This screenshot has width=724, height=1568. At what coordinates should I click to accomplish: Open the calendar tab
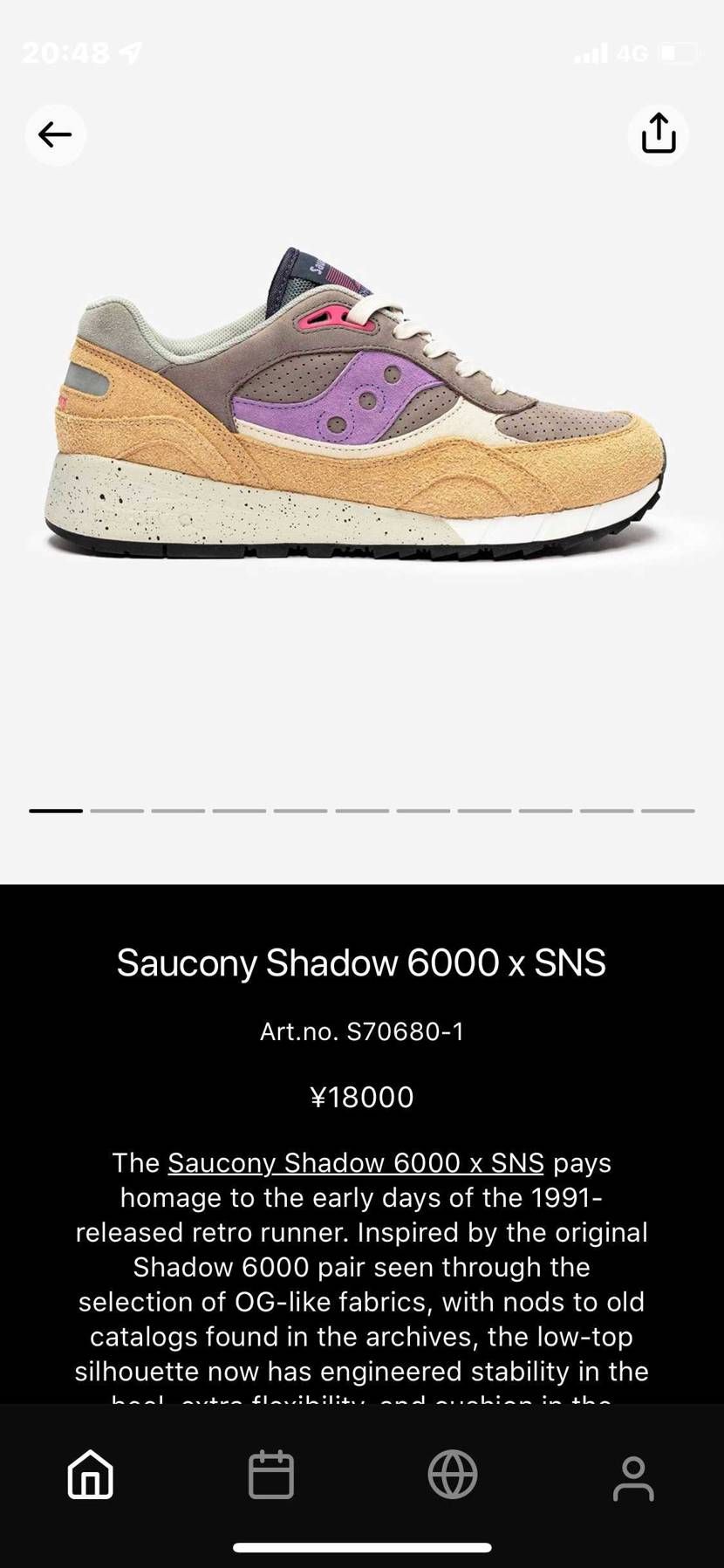click(x=271, y=1474)
